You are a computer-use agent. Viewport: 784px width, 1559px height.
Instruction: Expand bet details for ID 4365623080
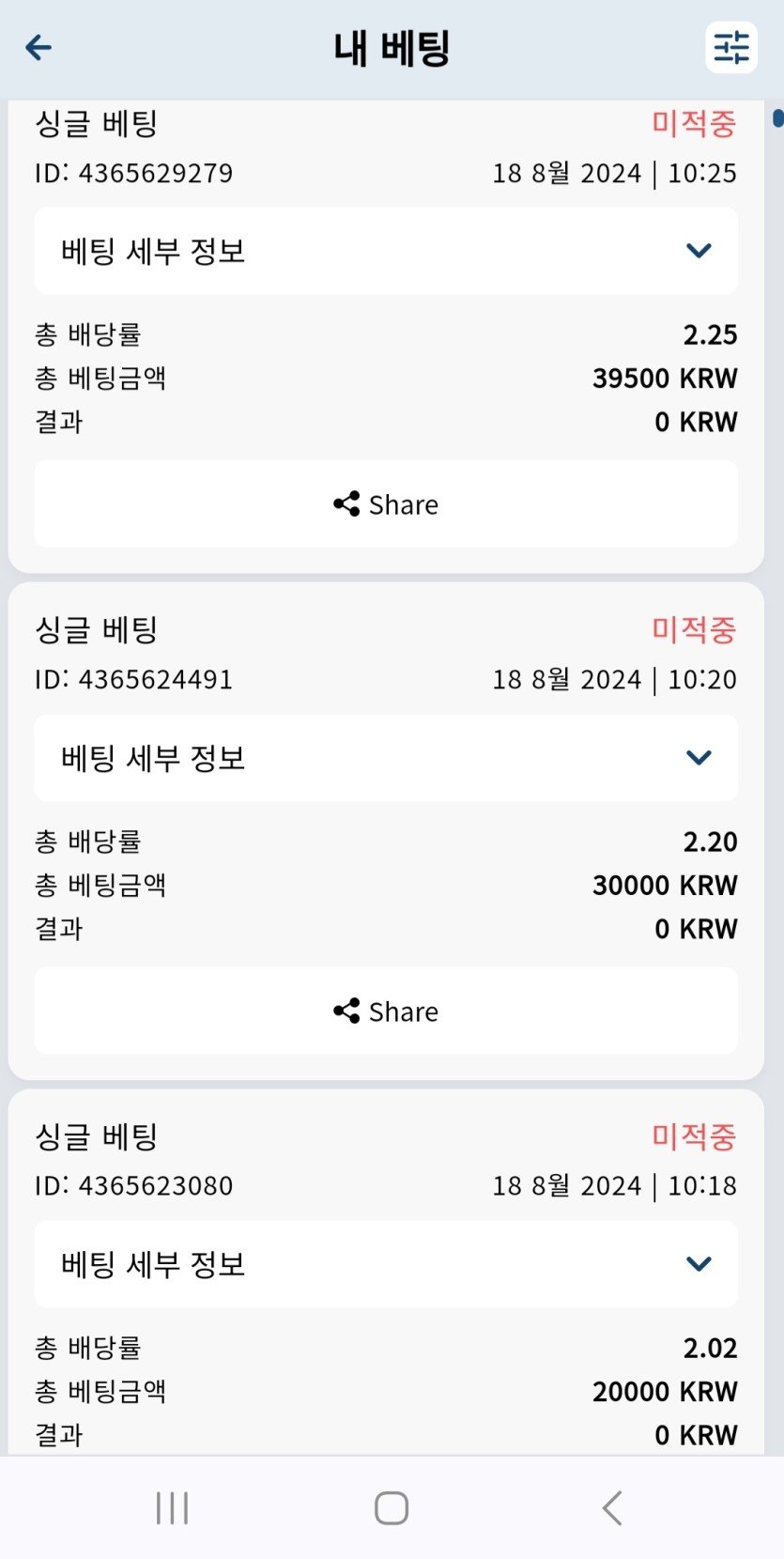[x=386, y=1264]
